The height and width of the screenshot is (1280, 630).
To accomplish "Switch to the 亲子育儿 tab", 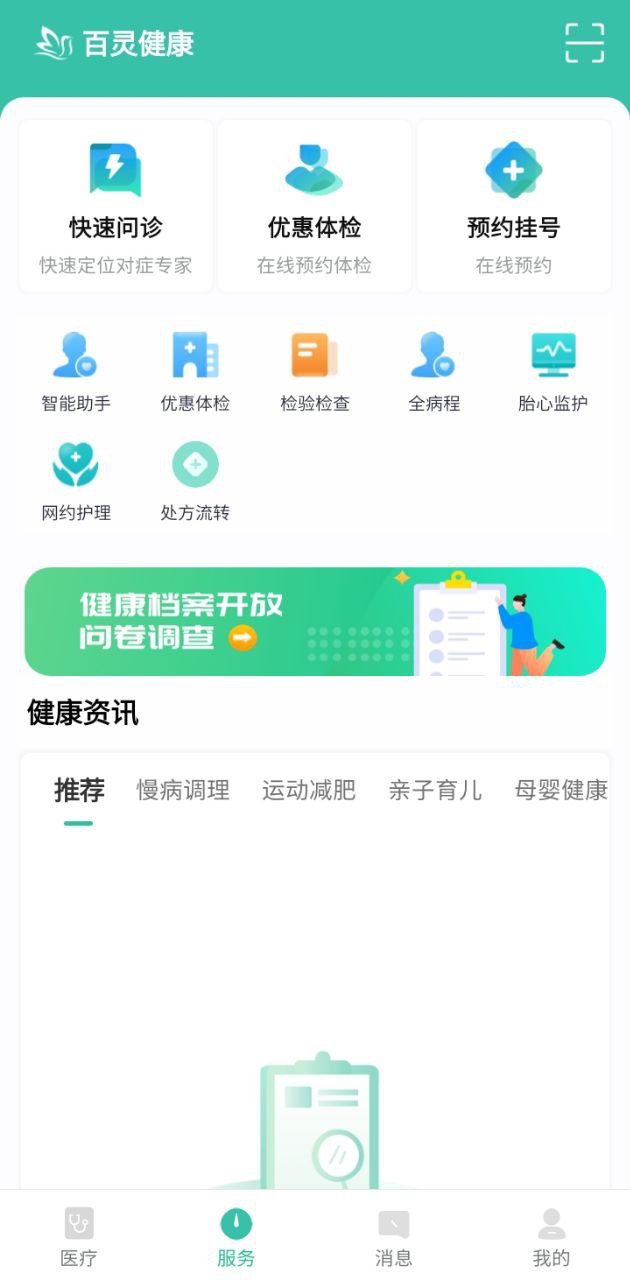I will coord(435,790).
